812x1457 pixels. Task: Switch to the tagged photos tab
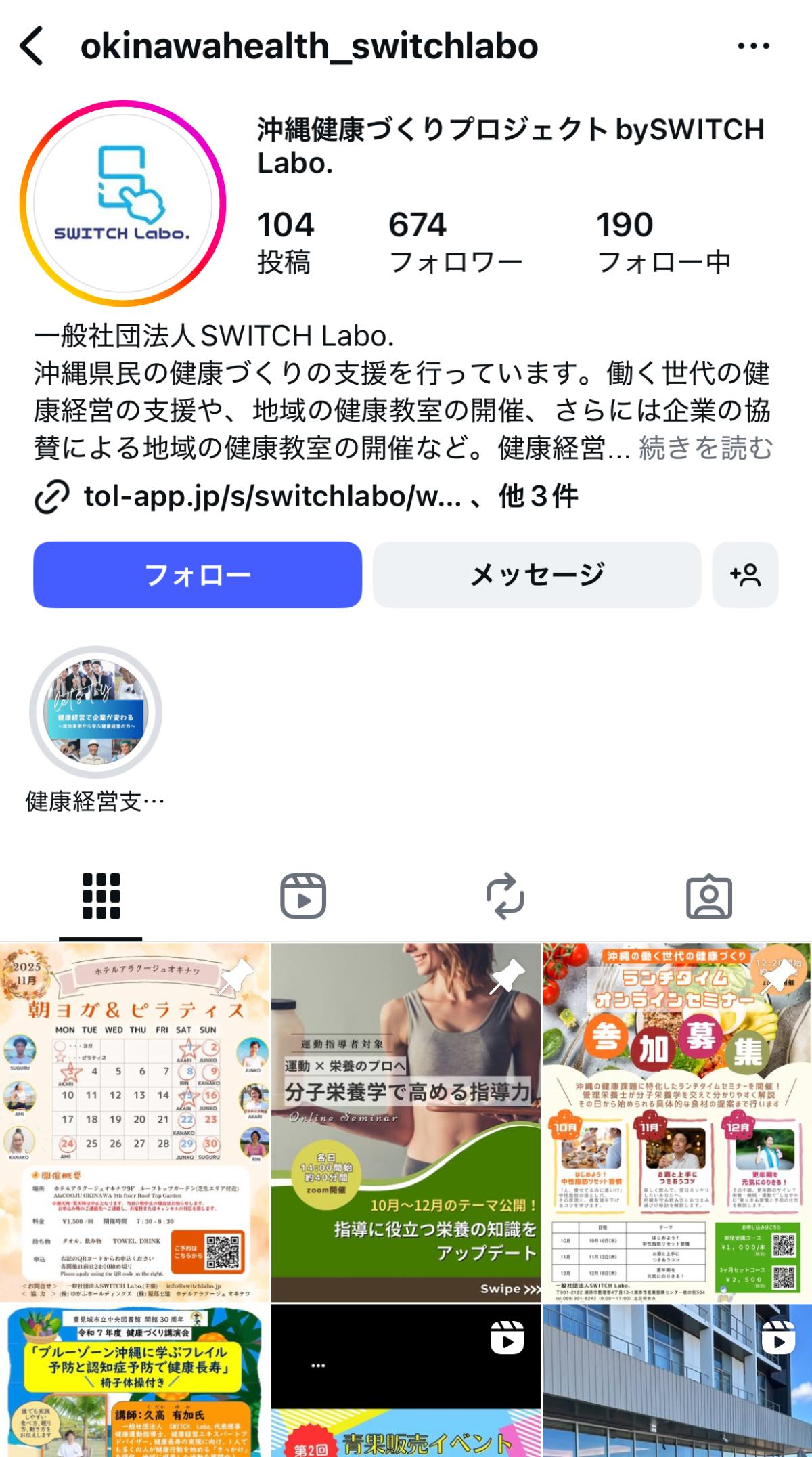708,896
